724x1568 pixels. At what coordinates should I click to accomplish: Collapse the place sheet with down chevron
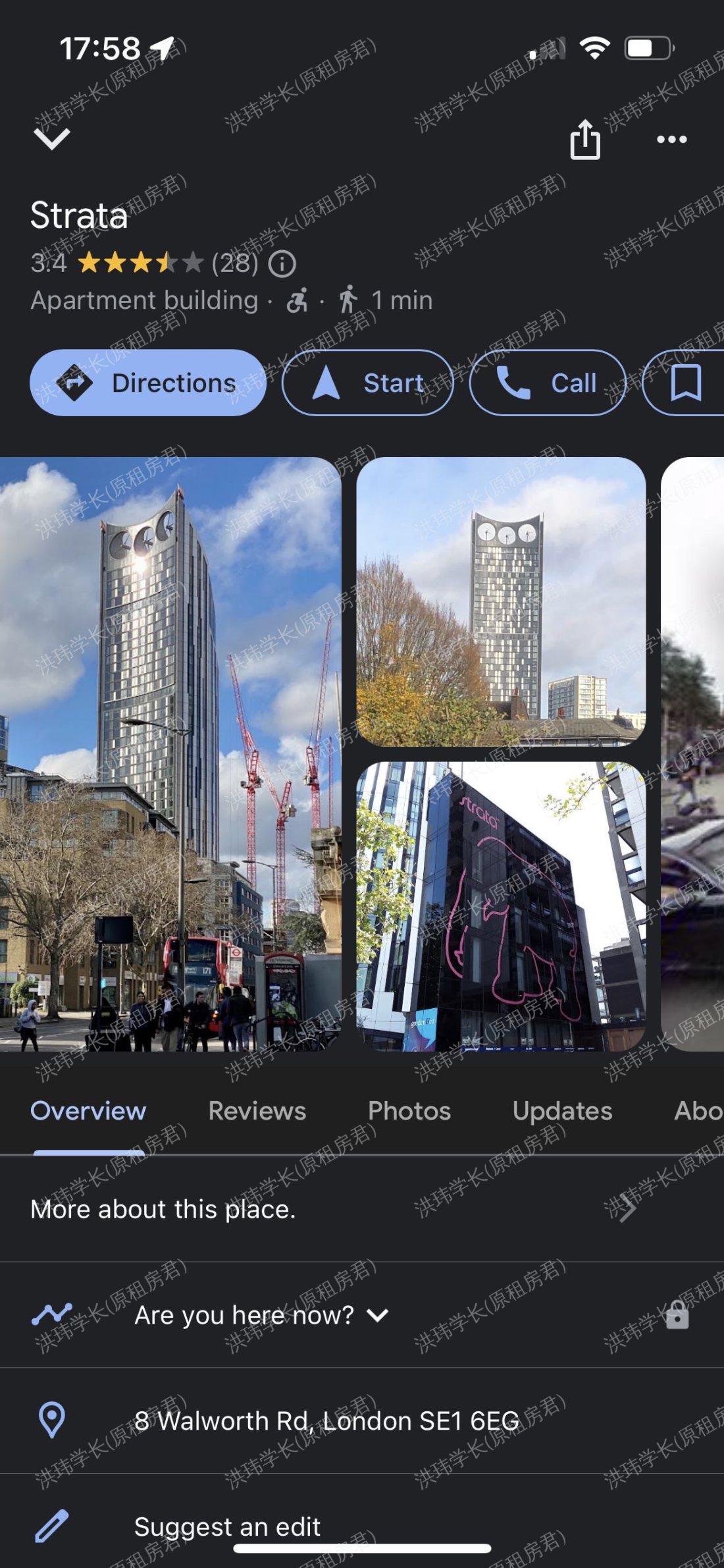pos(51,139)
